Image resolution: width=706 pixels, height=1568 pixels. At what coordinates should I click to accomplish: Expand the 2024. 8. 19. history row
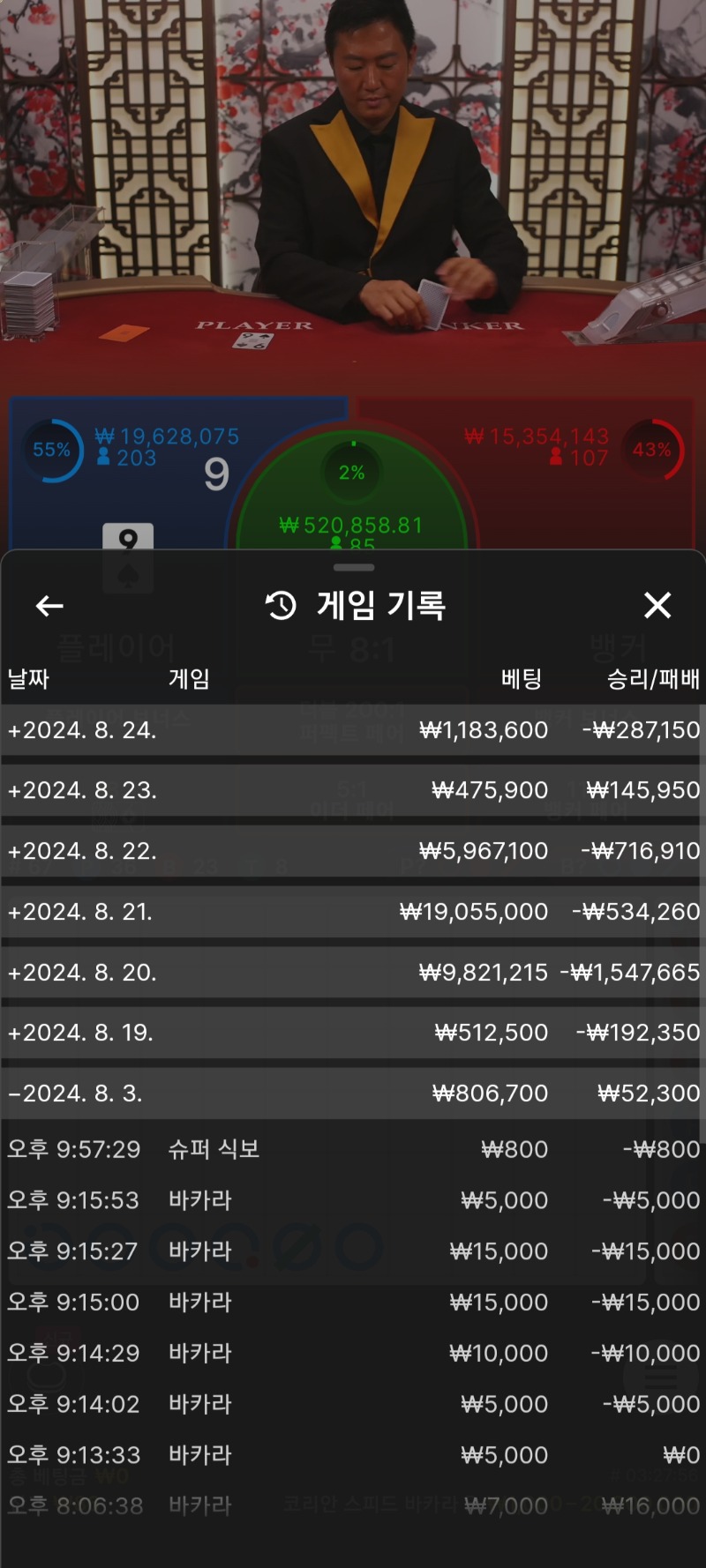tap(353, 1033)
